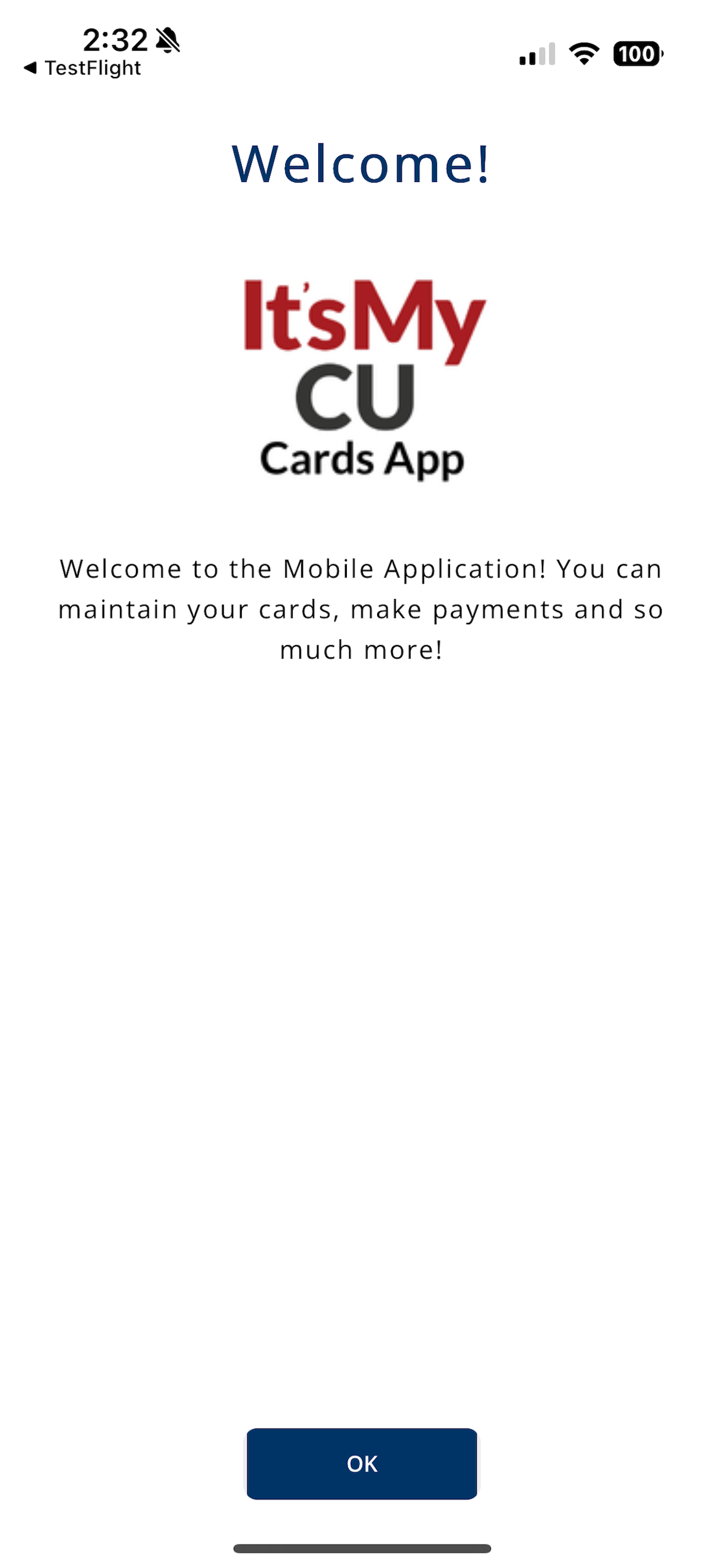Tap the blank area below the description
Screen dimensions: 724x1568
(x=362, y=974)
